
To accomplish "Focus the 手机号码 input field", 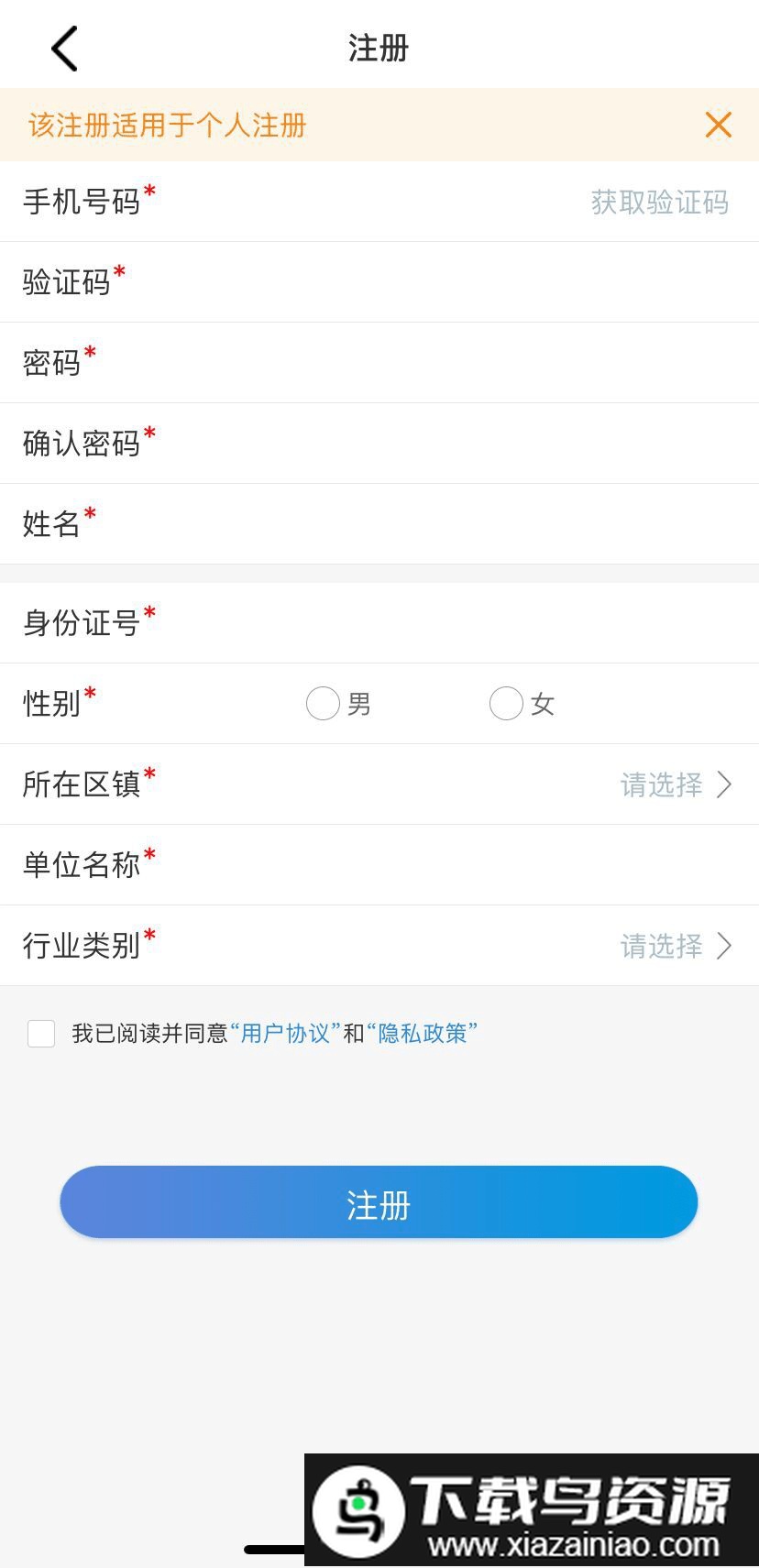I will 367,203.
